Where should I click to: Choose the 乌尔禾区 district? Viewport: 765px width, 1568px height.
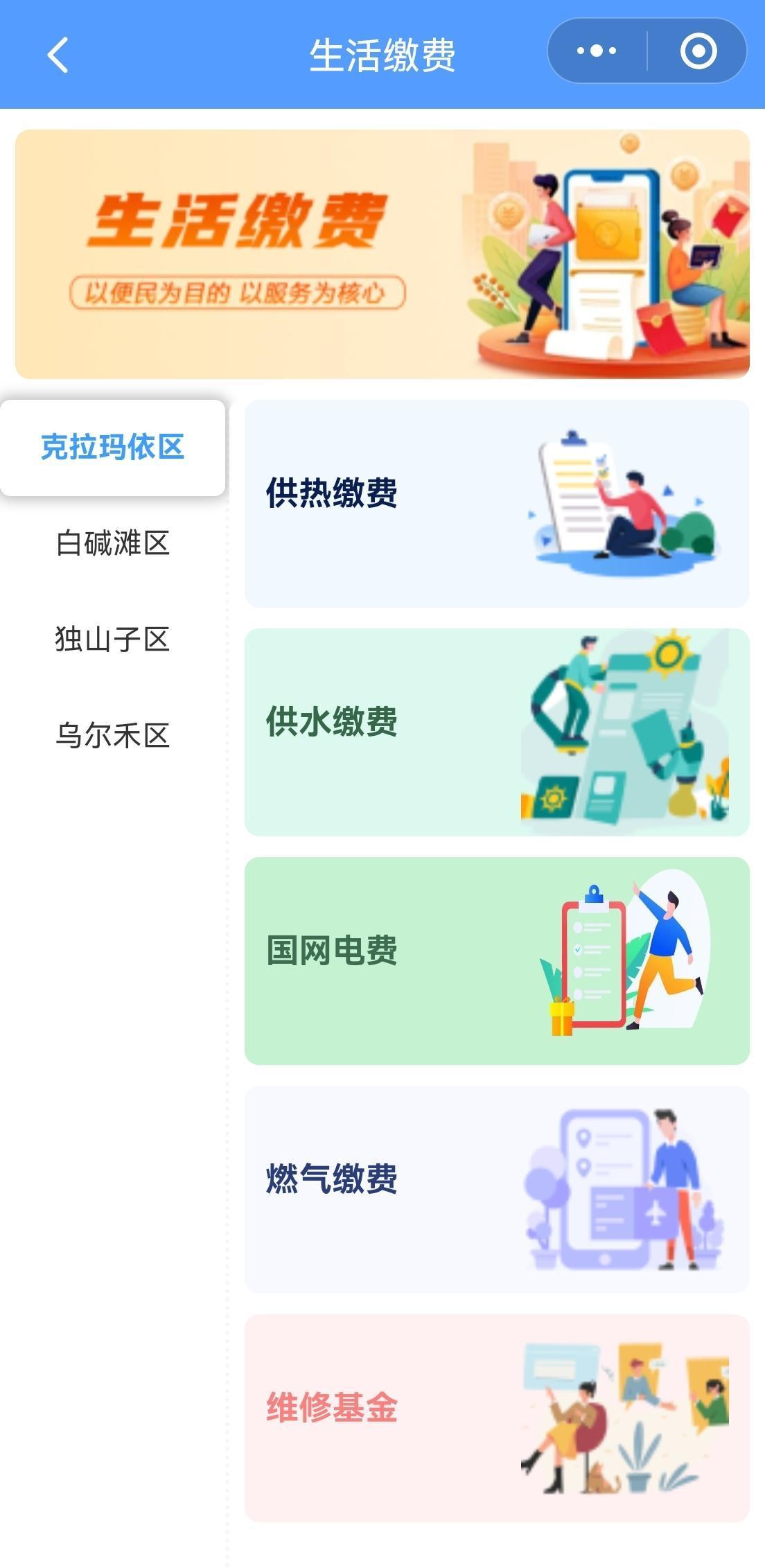[x=113, y=735]
